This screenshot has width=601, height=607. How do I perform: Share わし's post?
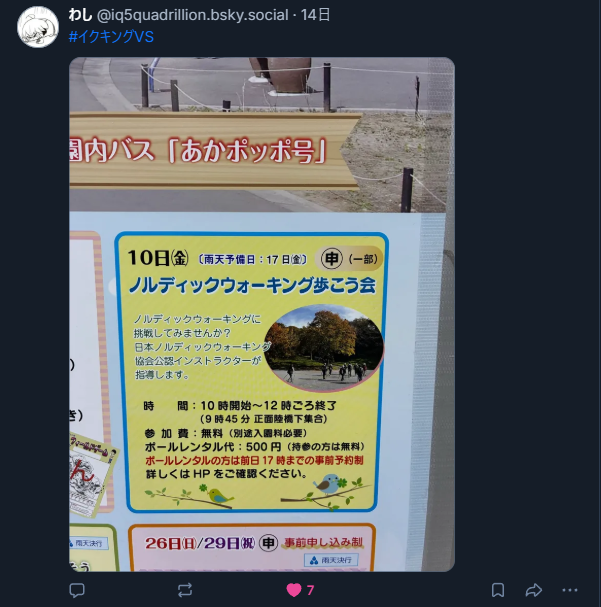tap(534, 590)
